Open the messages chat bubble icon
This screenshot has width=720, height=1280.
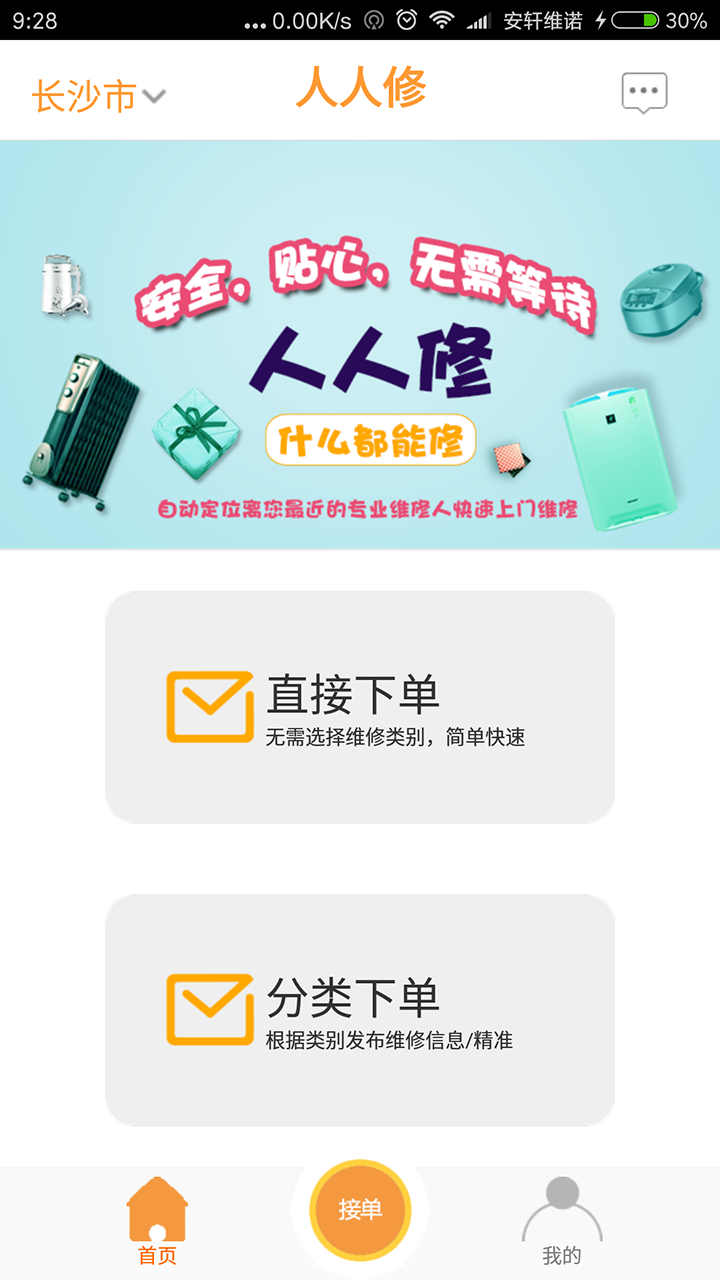coord(644,93)
